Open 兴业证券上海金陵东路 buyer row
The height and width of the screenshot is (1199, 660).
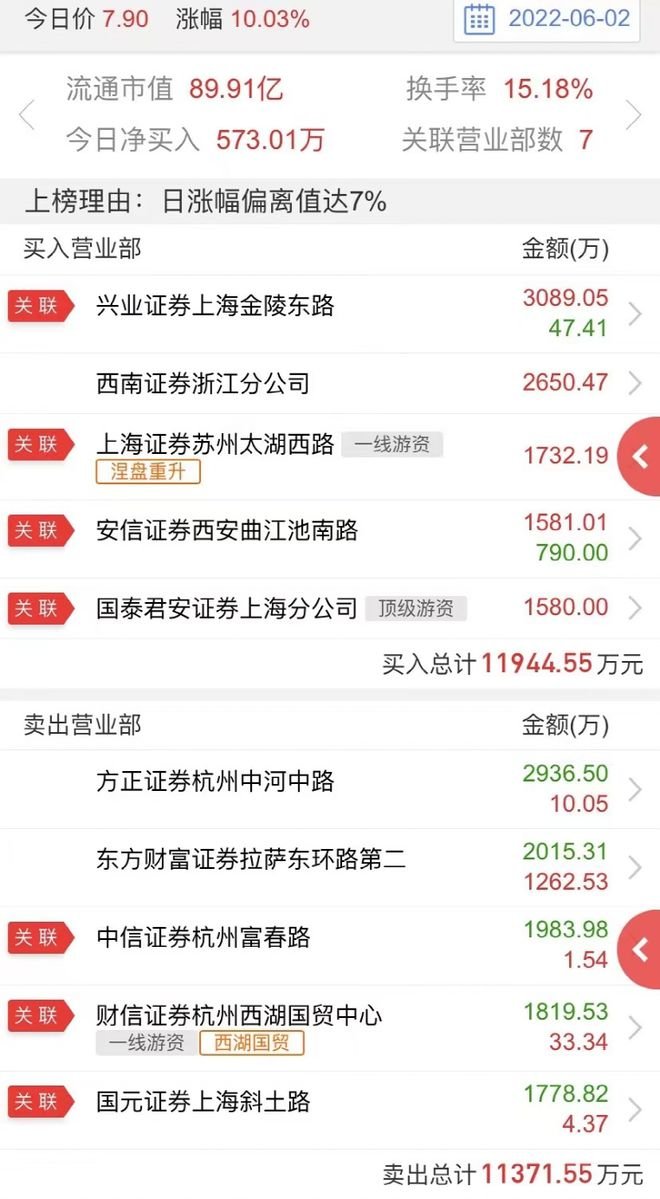[330, 314]
